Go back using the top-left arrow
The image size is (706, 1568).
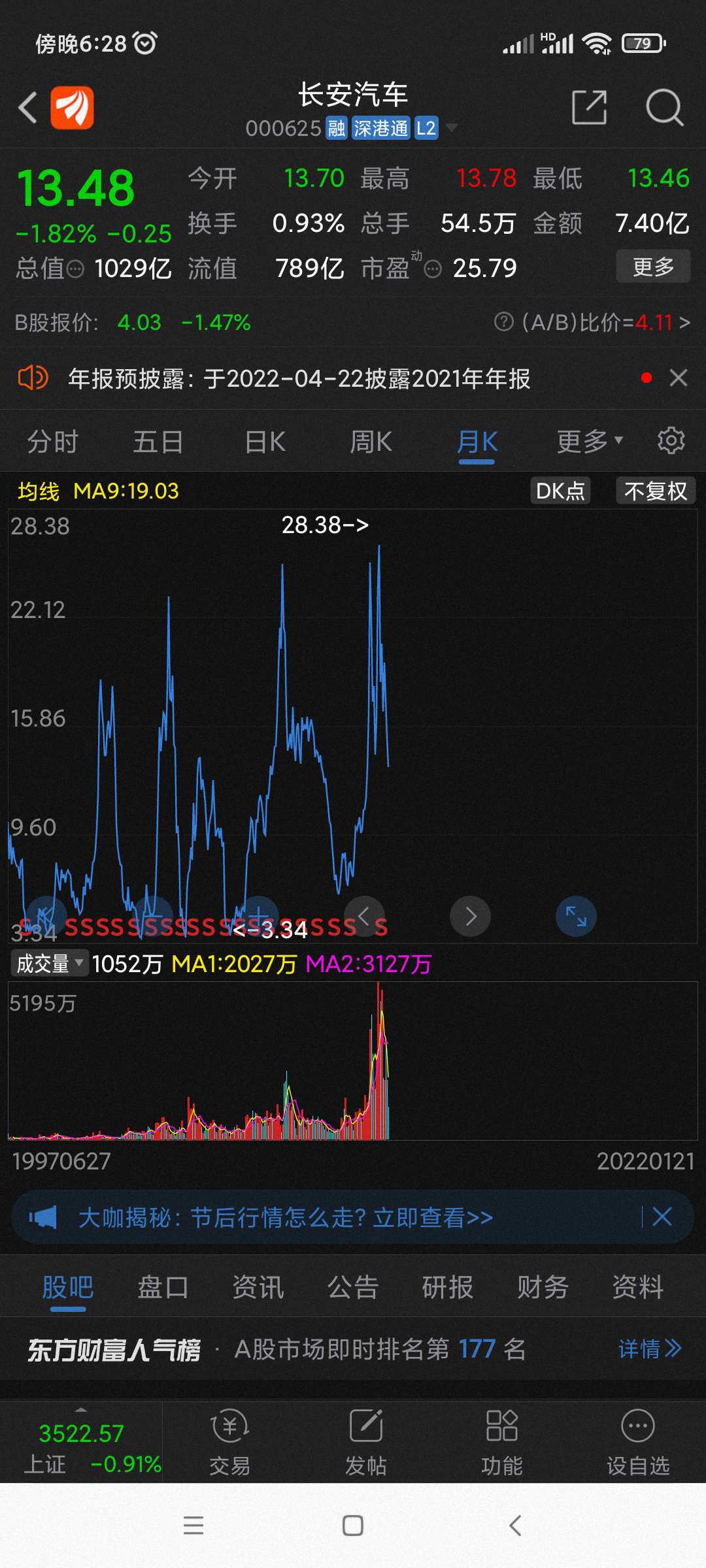[27, 108]
